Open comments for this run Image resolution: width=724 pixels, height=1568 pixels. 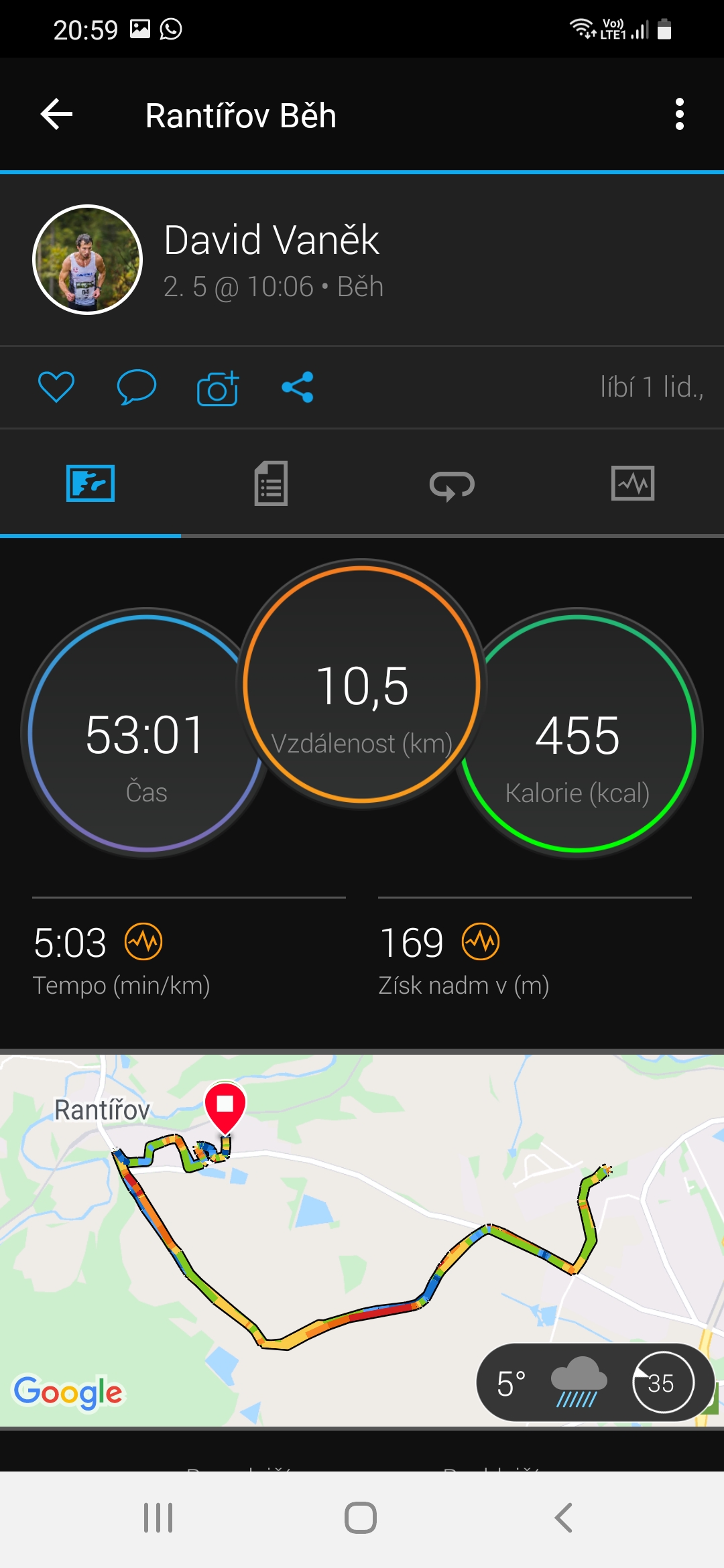pyautogui.click(x=137, y=387)
